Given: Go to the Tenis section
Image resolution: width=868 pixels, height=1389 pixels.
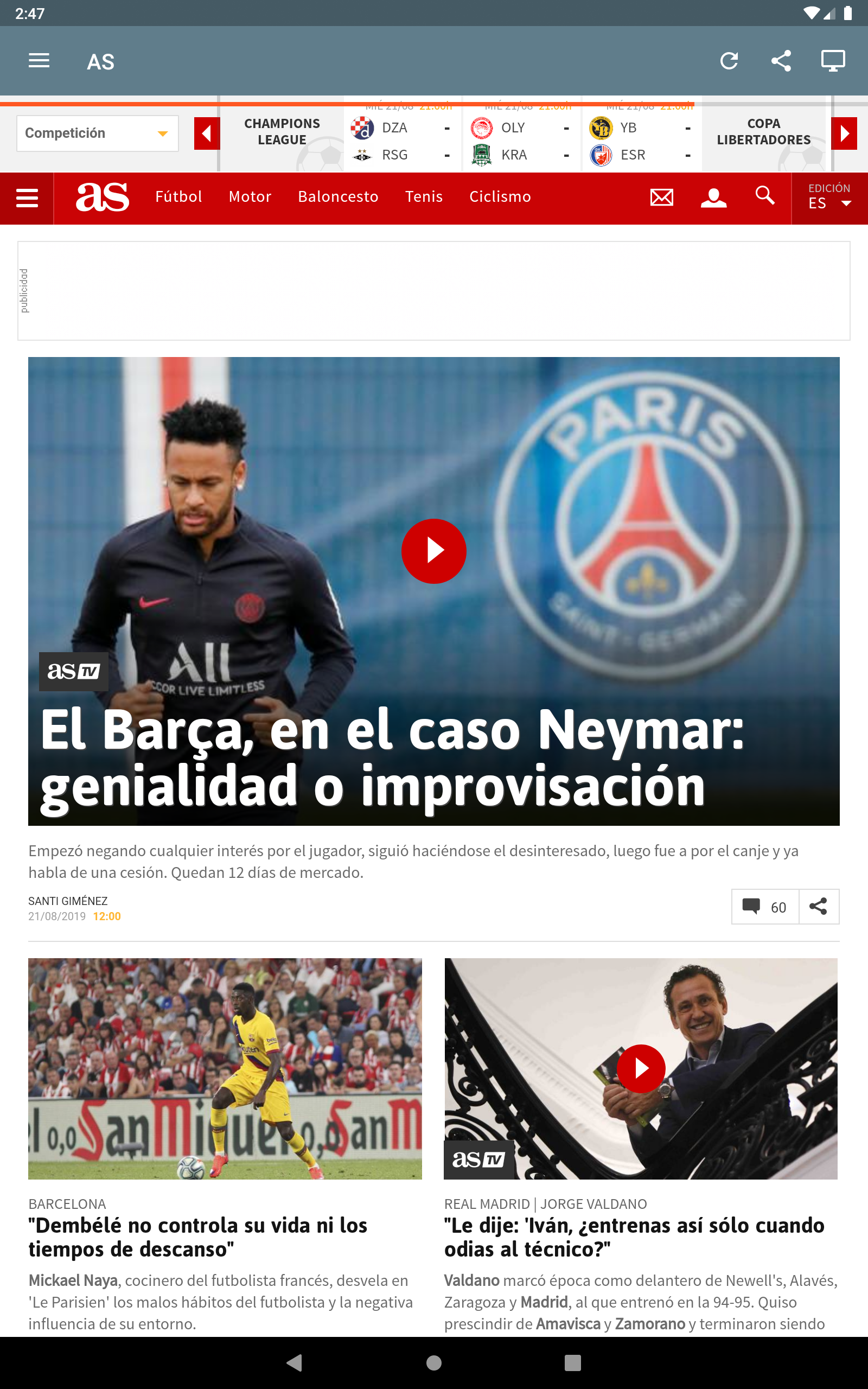Looking at the screenshot, I should coord(424,196).
